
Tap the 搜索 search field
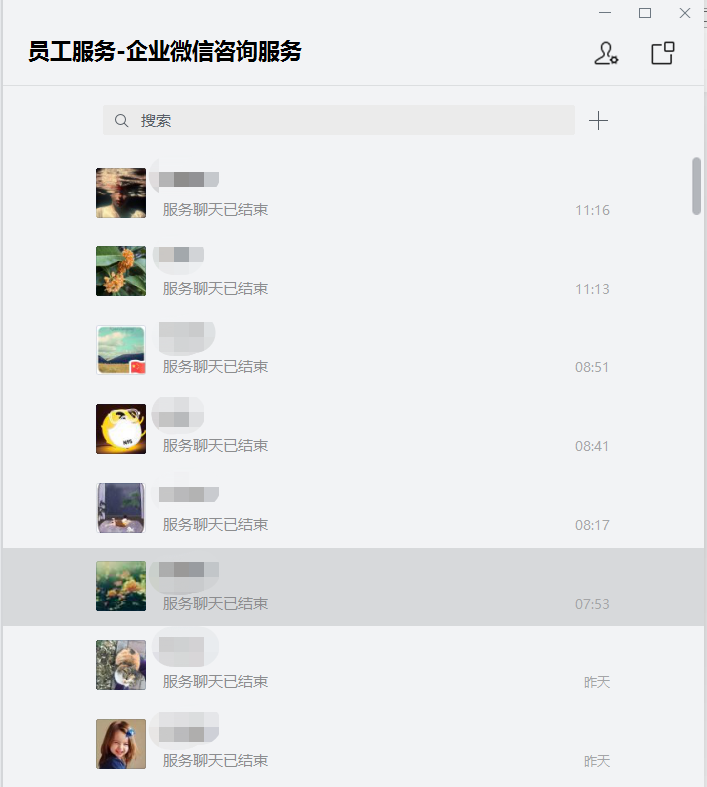pyautogui.click(x=340, y=120)
